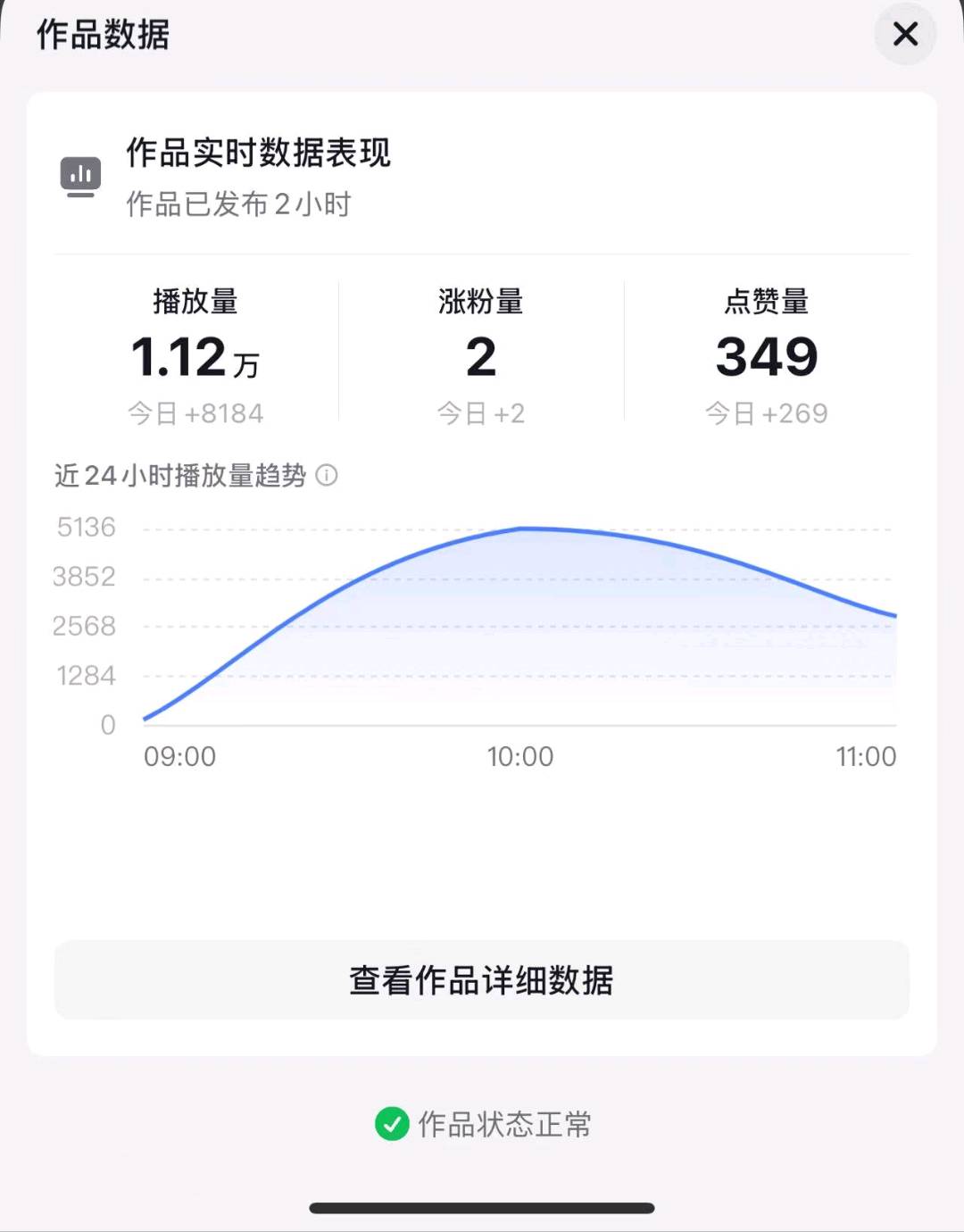Select the 今日 +8184 label
Screen dimensions: 964x1232
click(x=196, y=412)
